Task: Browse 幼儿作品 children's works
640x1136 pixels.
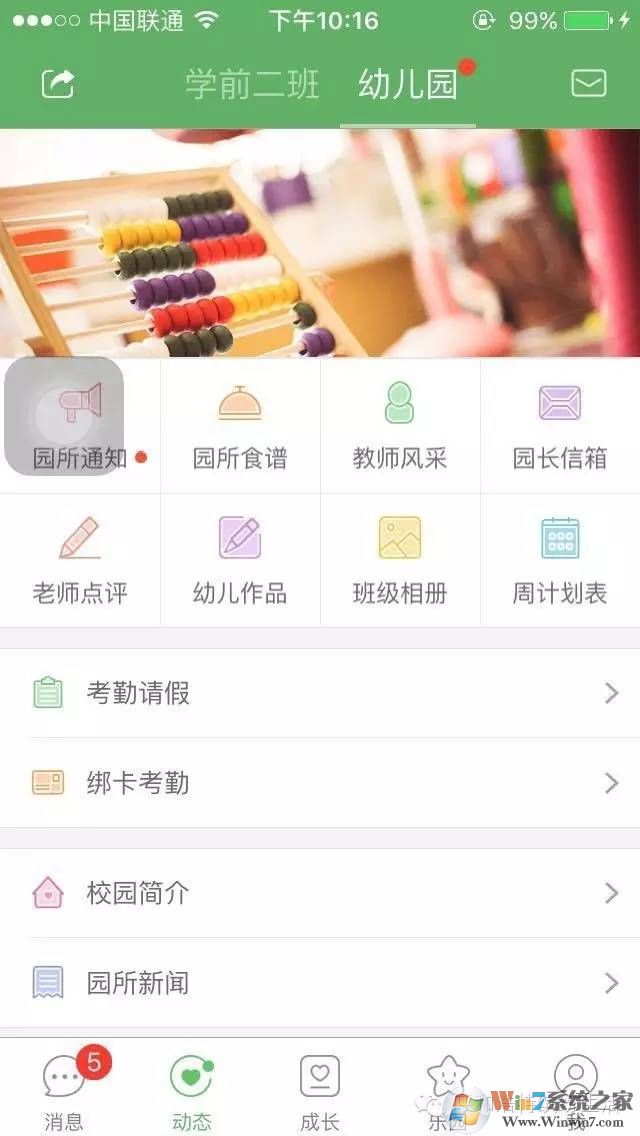Action: click(x=240, y=561)
